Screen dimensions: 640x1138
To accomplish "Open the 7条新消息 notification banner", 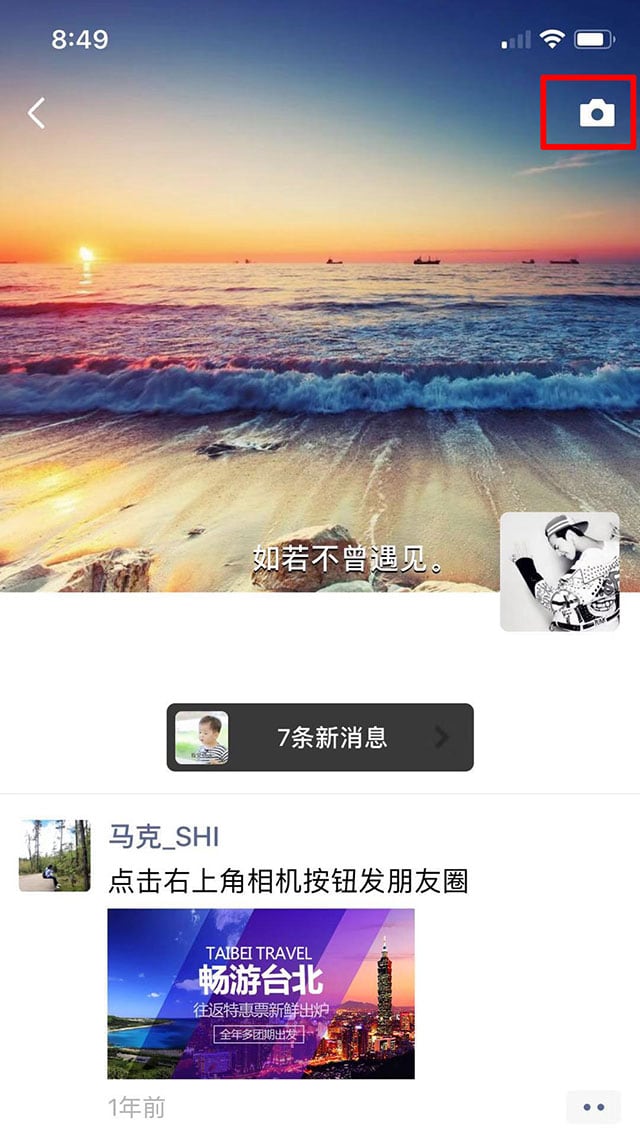I will (320, 738).
